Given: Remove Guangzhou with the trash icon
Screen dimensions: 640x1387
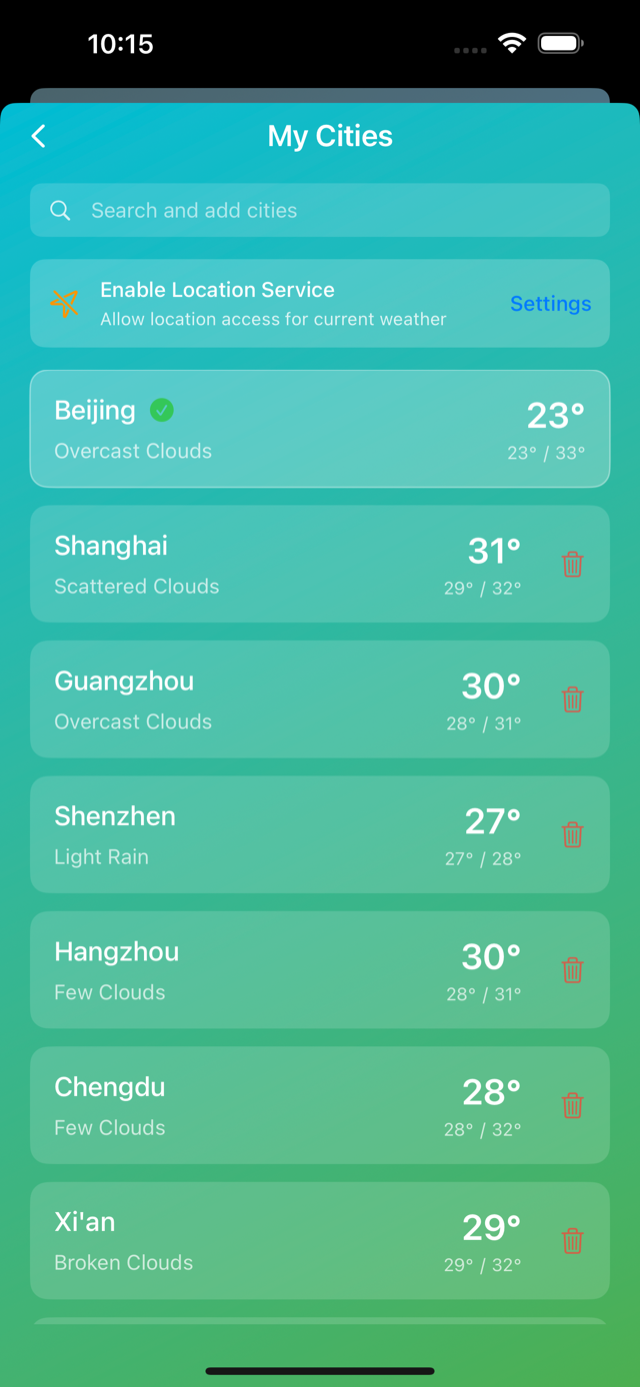Looking at the screenshot, I should 572,699.
